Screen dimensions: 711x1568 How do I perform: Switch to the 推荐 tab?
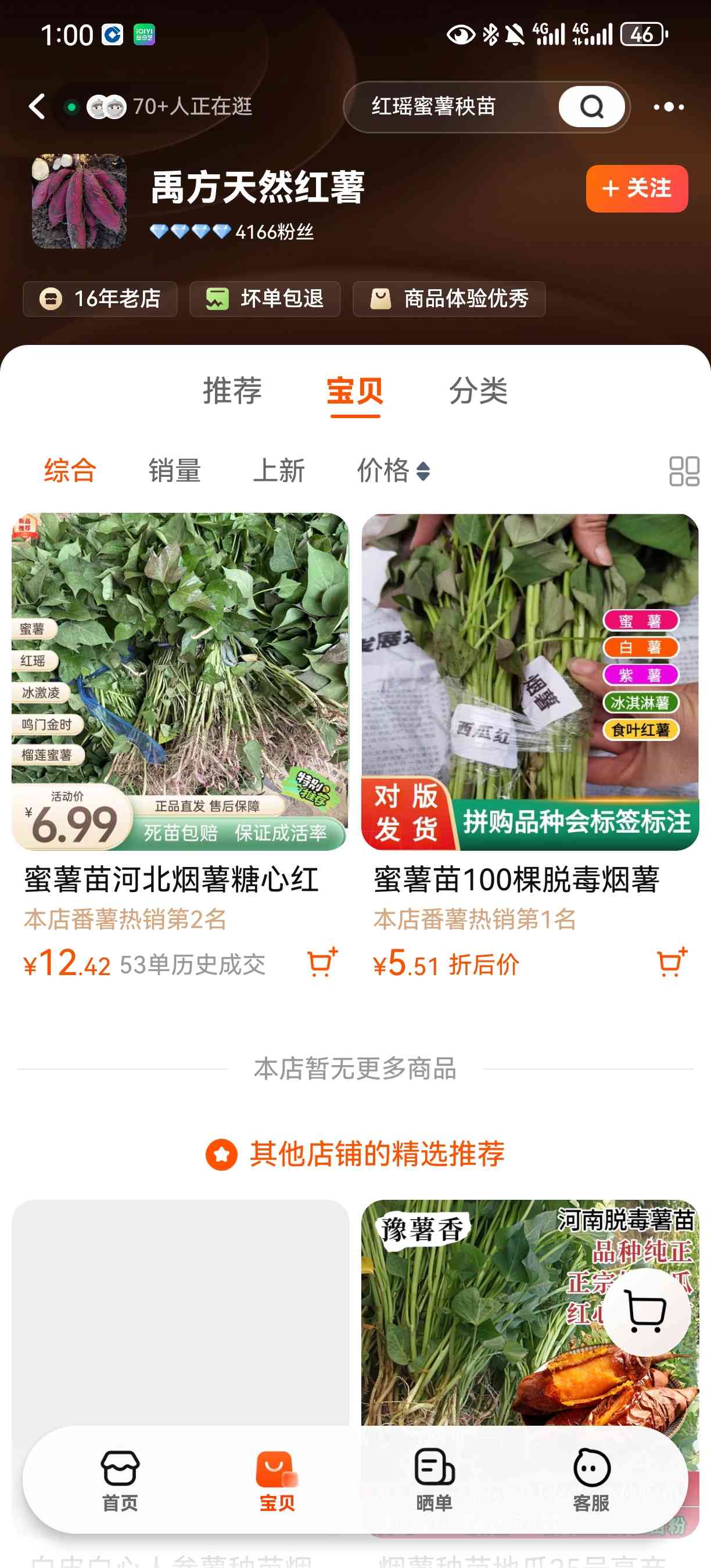(232, 390)
